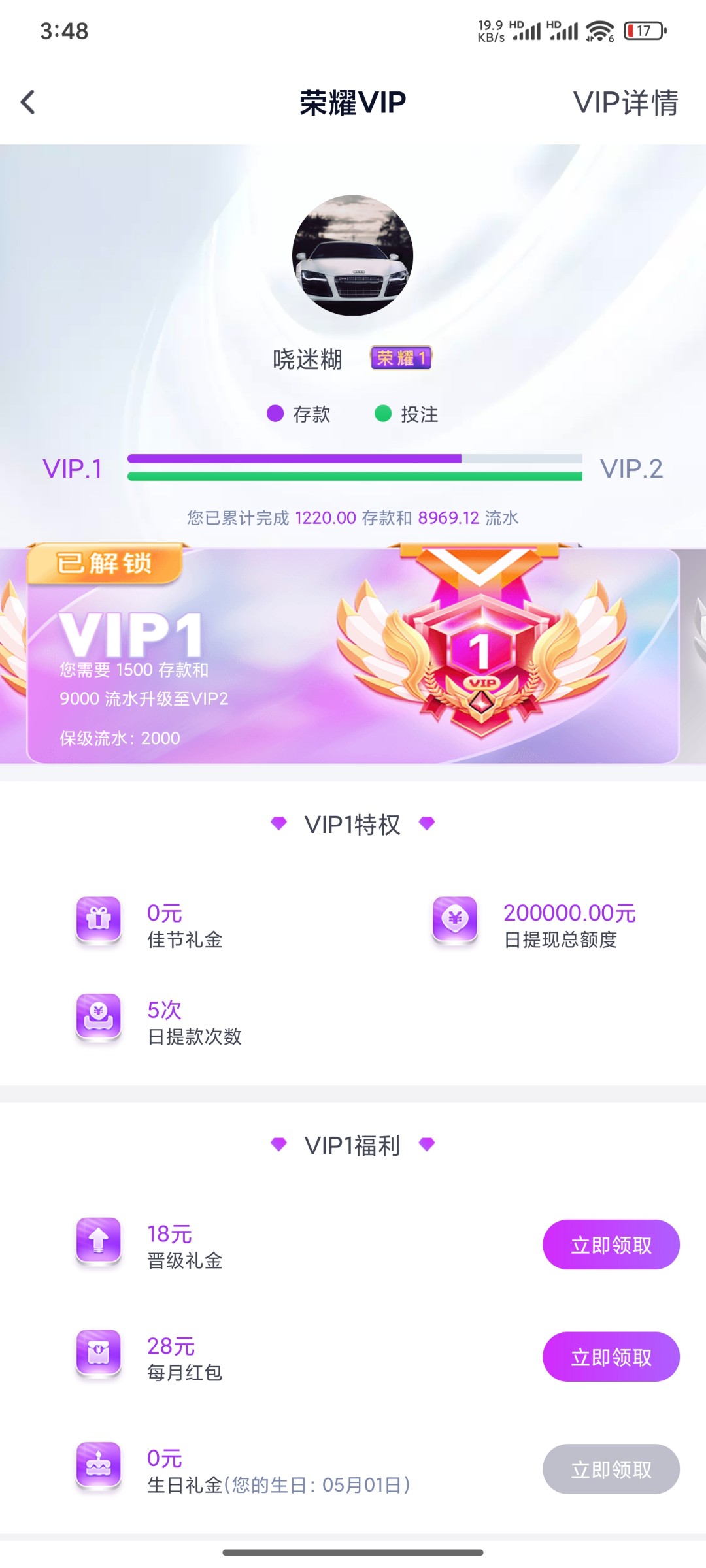Open the VIP详情 details page
The height and width of the screenshot is (1568, 706).
[x=626, y=103]
